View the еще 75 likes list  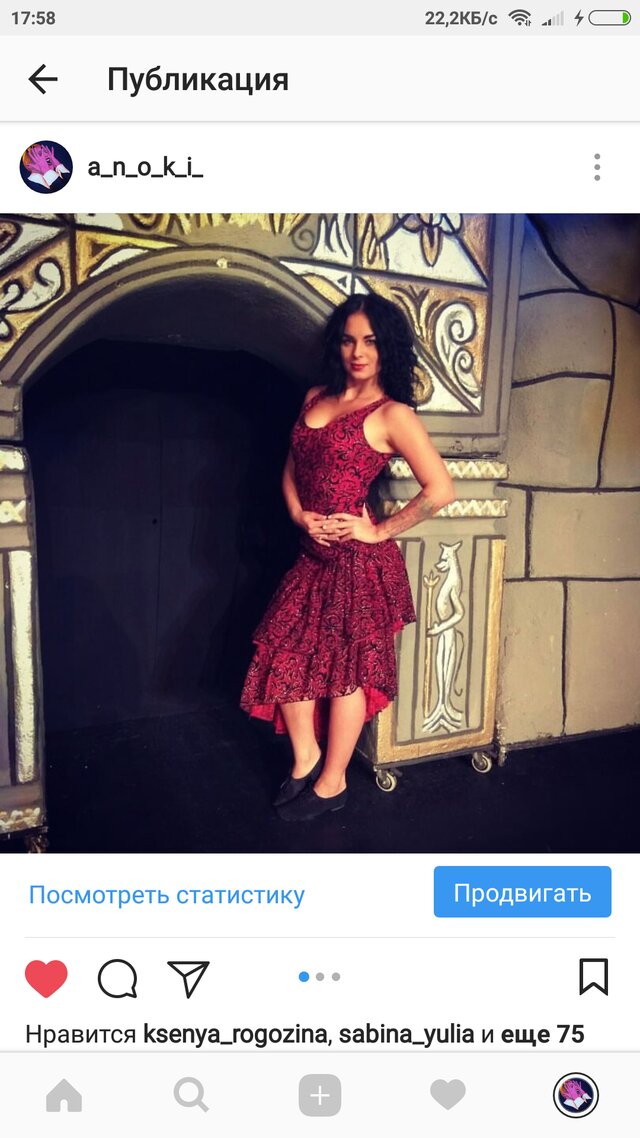542,1034
